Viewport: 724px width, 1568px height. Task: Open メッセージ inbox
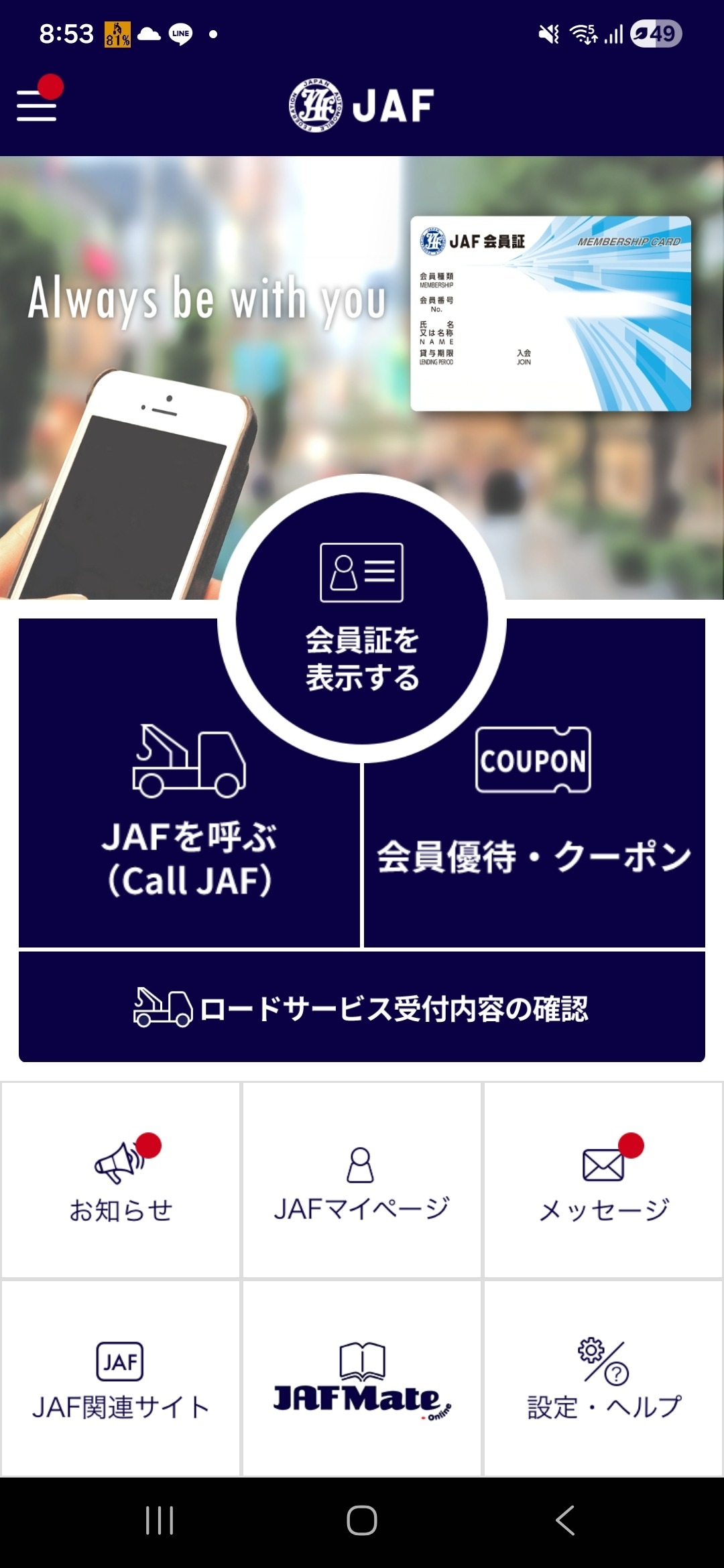(603, 1179)
